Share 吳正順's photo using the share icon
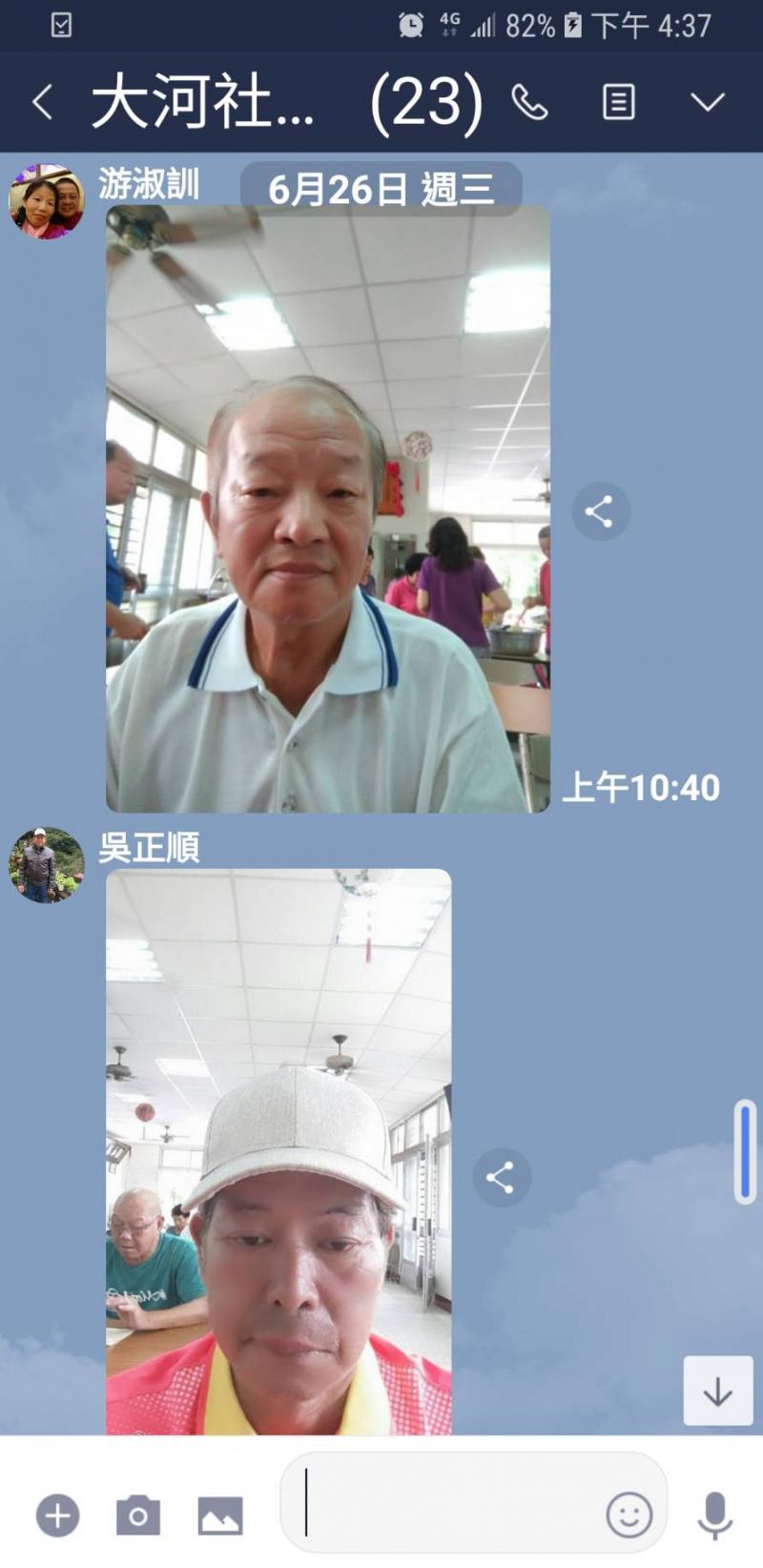The width and height of the screenshot is (763, 1568). tap(502, 1178)
